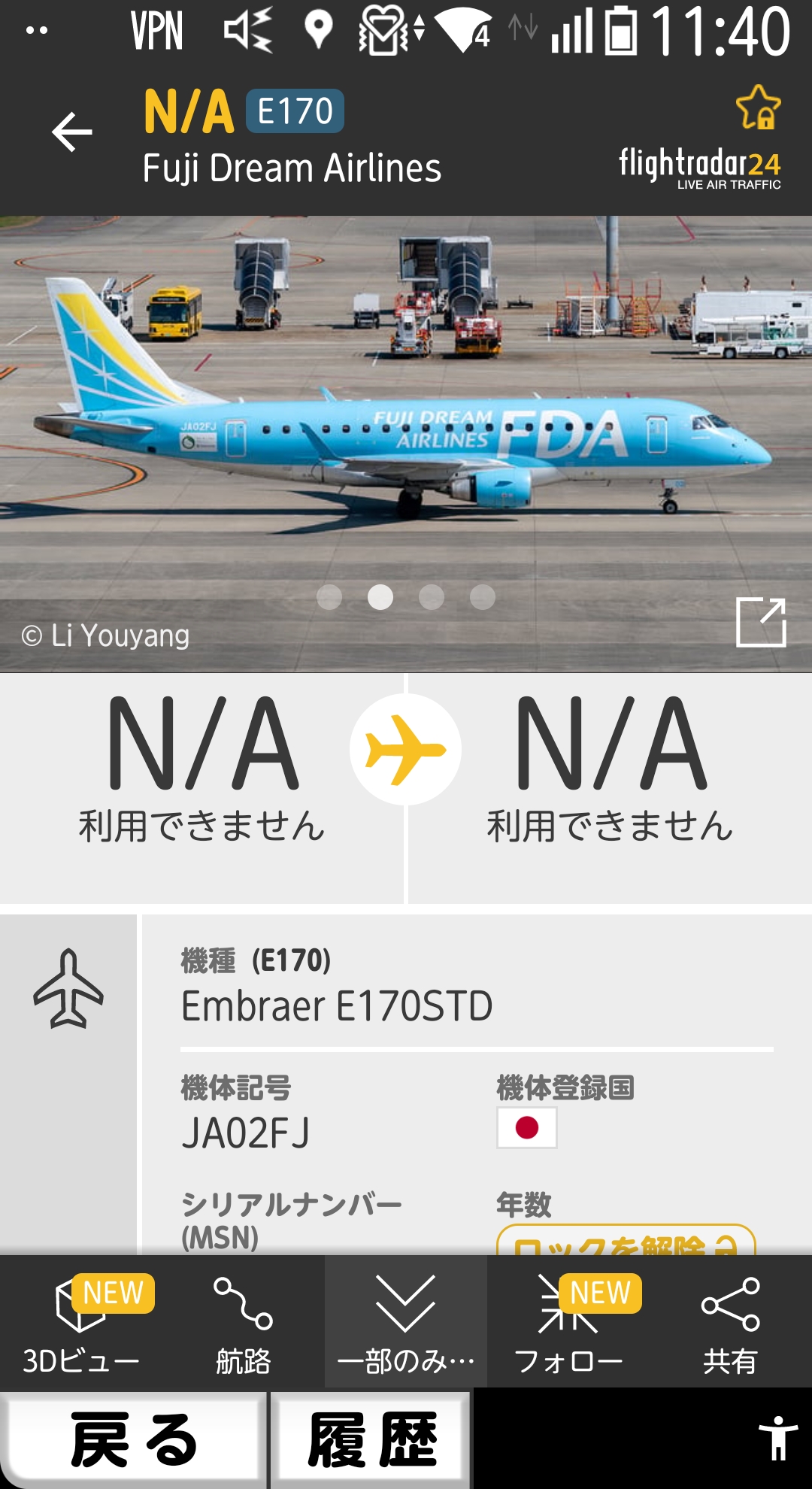
Task: Tap the locked star favorite icon
Action: point(758,108)
